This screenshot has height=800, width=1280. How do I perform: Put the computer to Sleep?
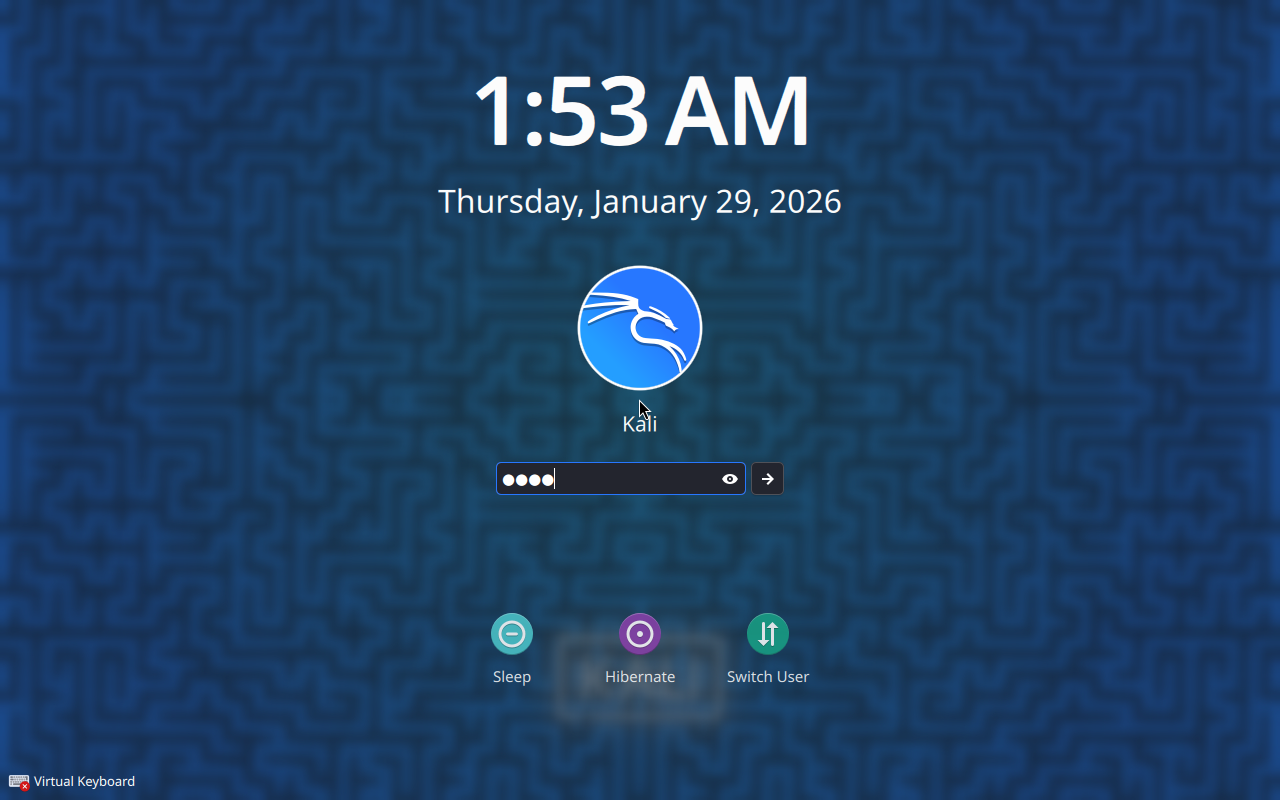point(512,634)
